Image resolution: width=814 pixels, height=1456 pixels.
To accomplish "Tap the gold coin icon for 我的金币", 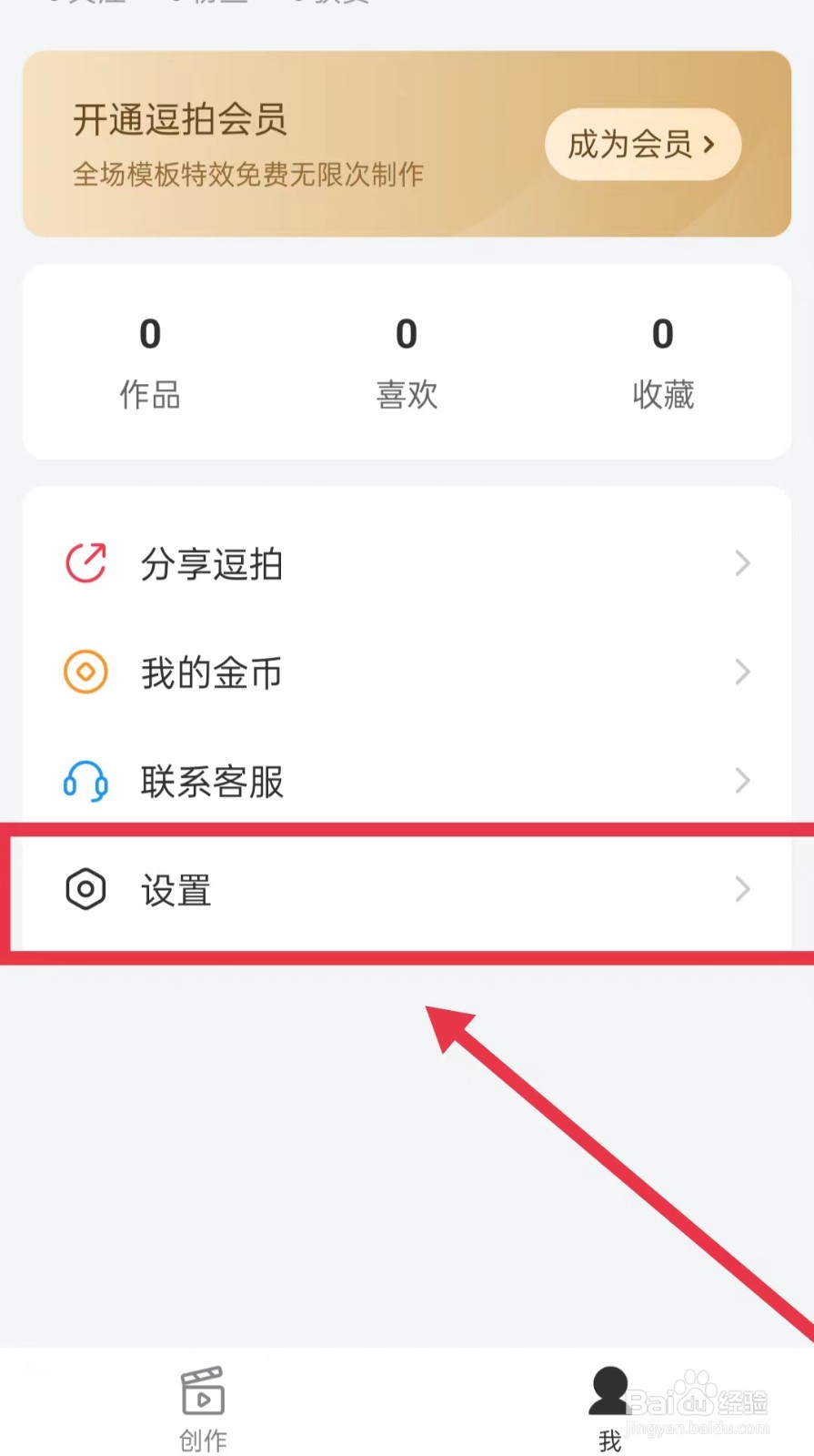I will point(85,672).
